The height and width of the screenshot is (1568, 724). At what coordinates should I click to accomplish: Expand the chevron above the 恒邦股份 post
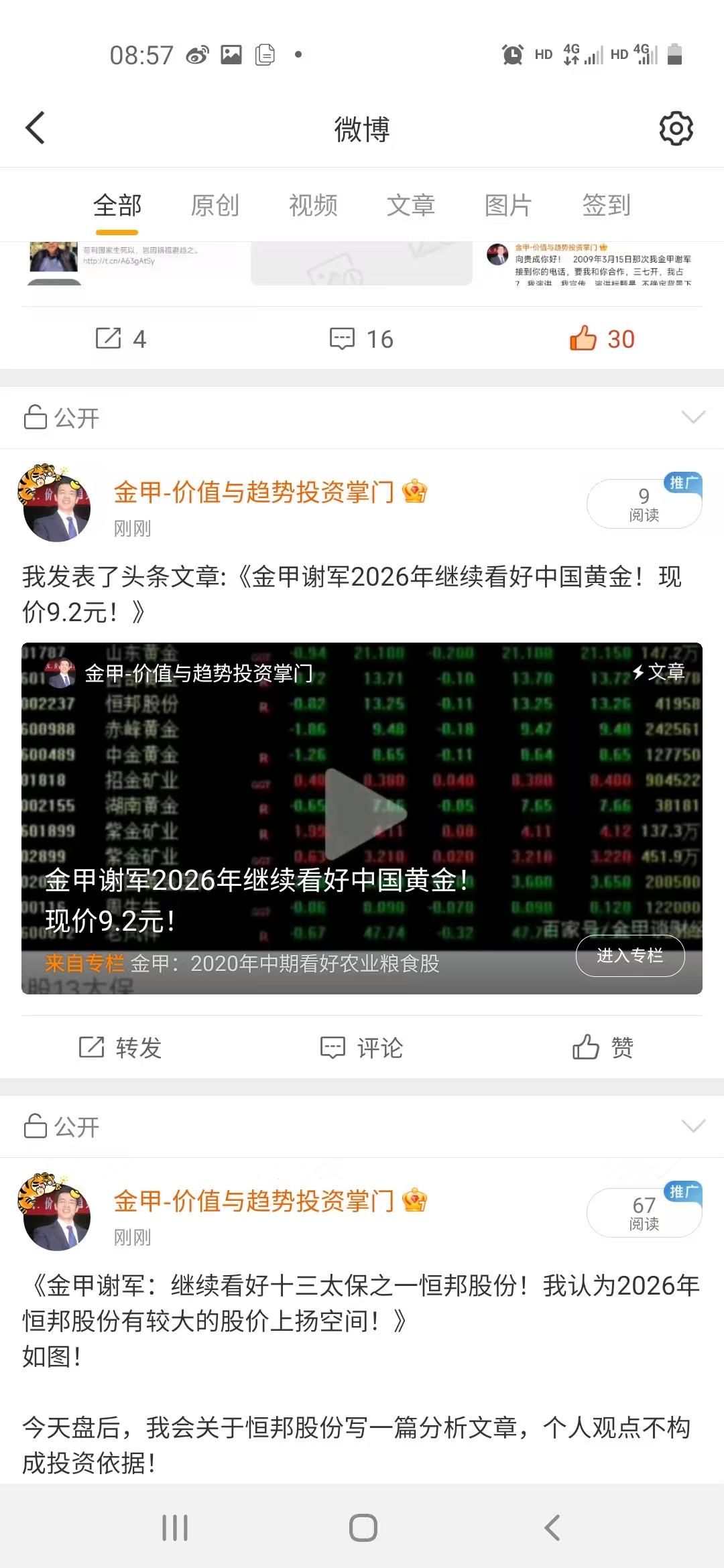coord(692,1126)
